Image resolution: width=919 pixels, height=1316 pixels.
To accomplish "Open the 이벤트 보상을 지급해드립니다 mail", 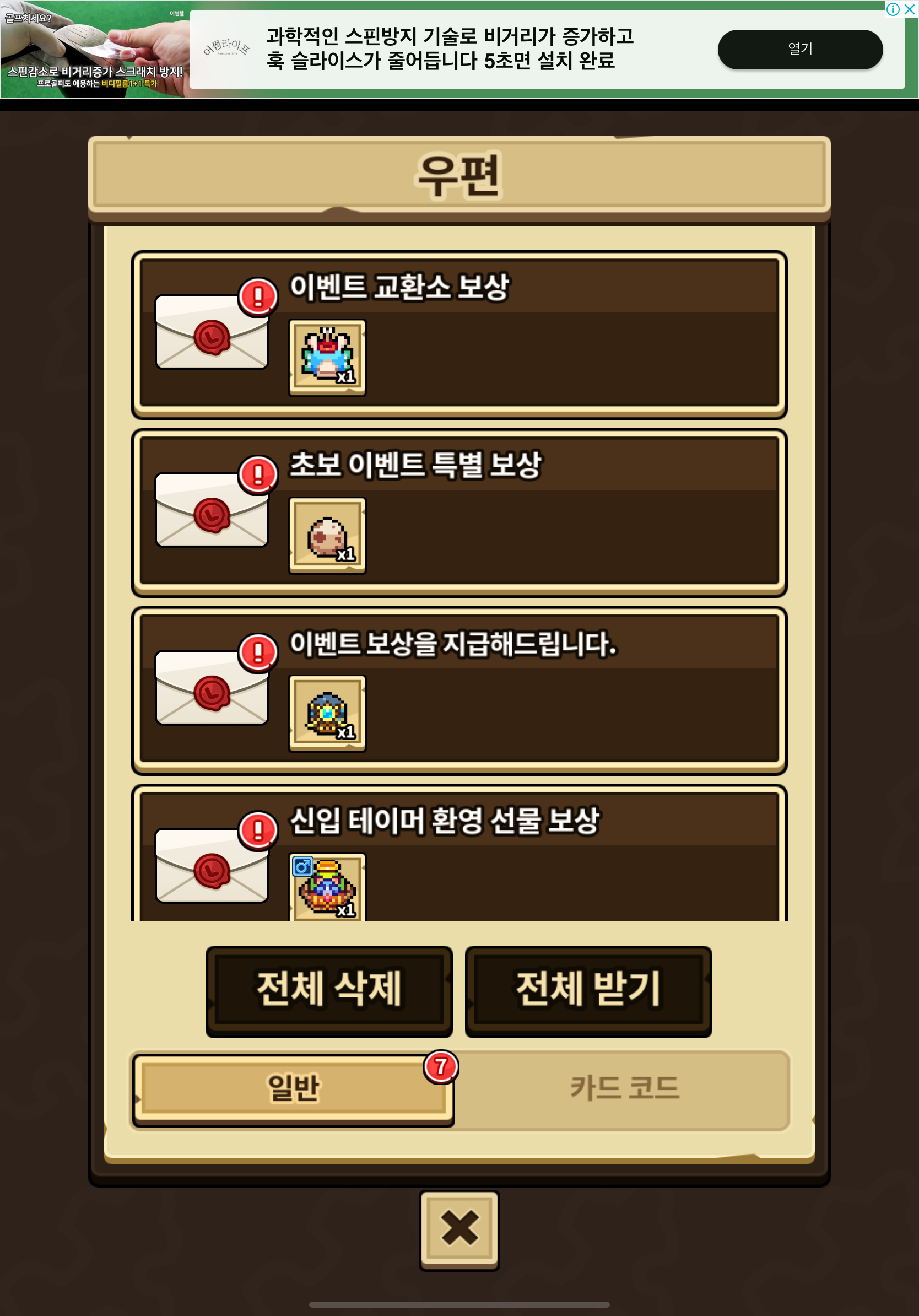I will 458,690.
